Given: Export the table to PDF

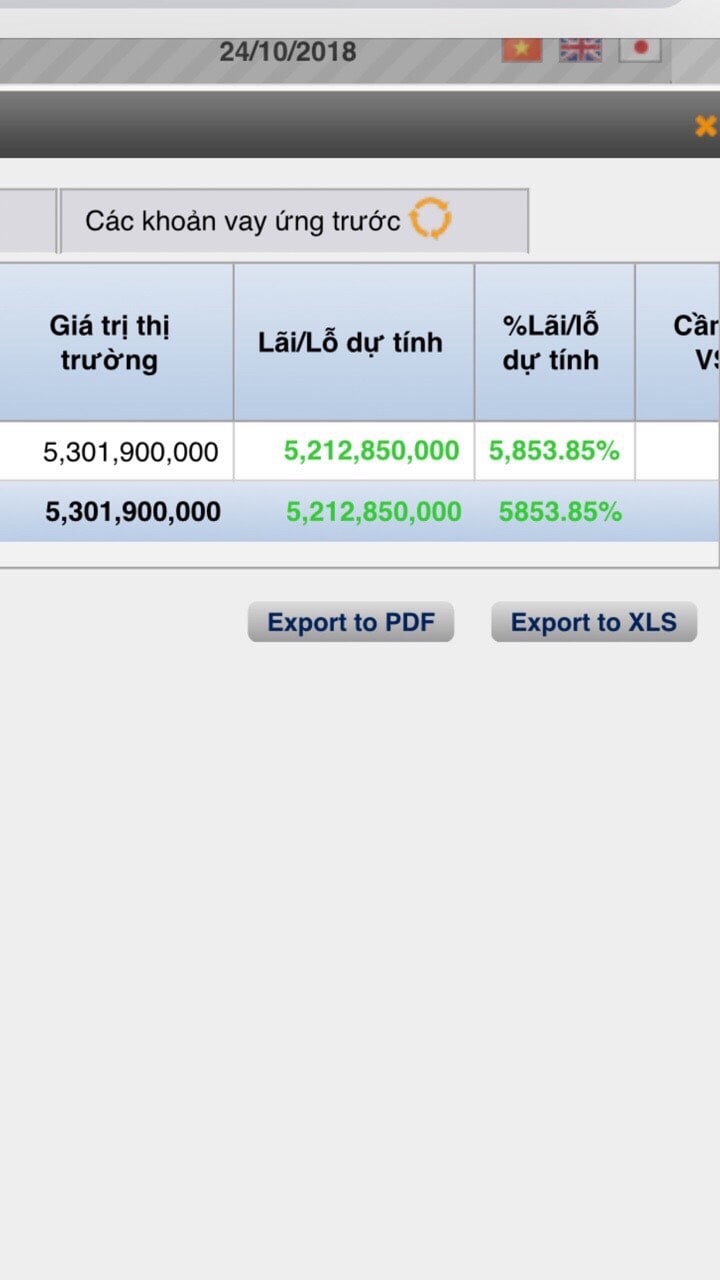Looking at the screenshot, I should (351, 623).
